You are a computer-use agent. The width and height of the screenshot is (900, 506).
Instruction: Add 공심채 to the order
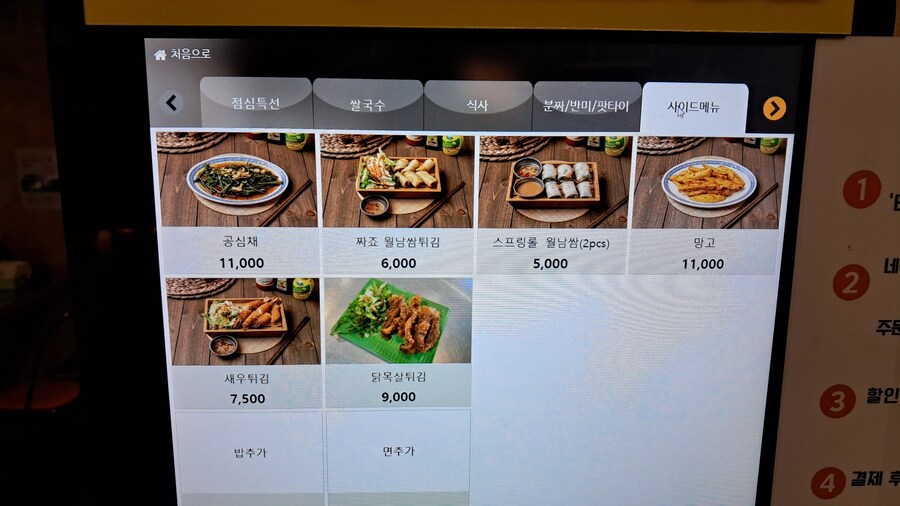[x=237, y=204]
